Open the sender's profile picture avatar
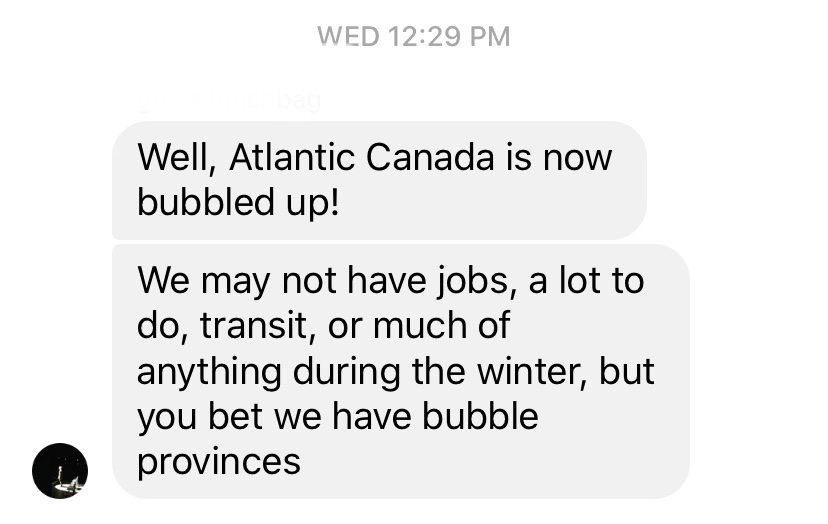828x524 pixels. coord(60,470)
